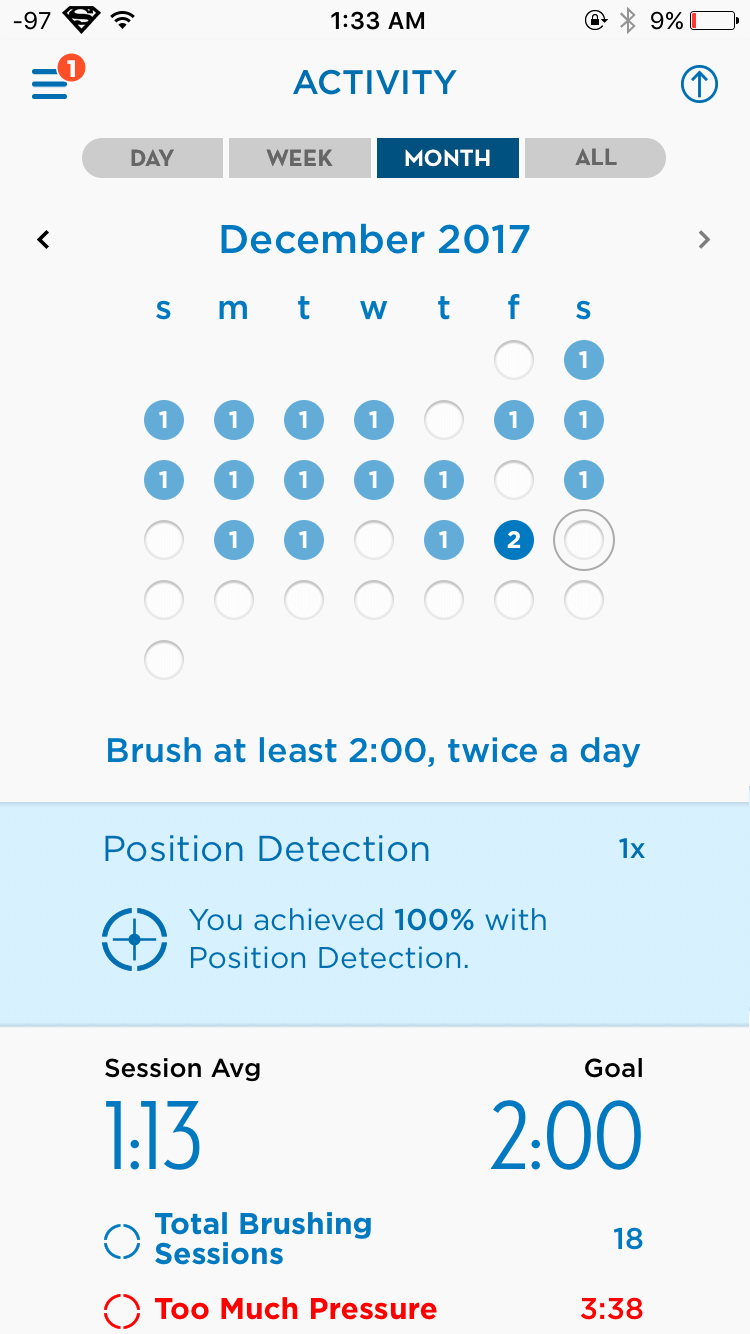
Task: Go to the previous month
Action: (43, 239)
